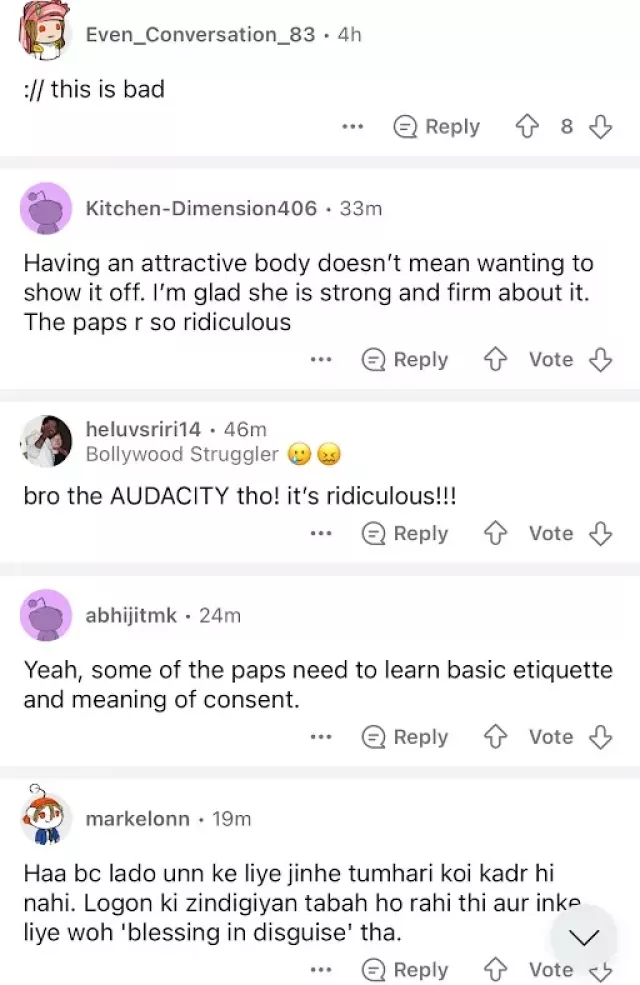Open more options on Even_Conversation_83's comment

351,127
